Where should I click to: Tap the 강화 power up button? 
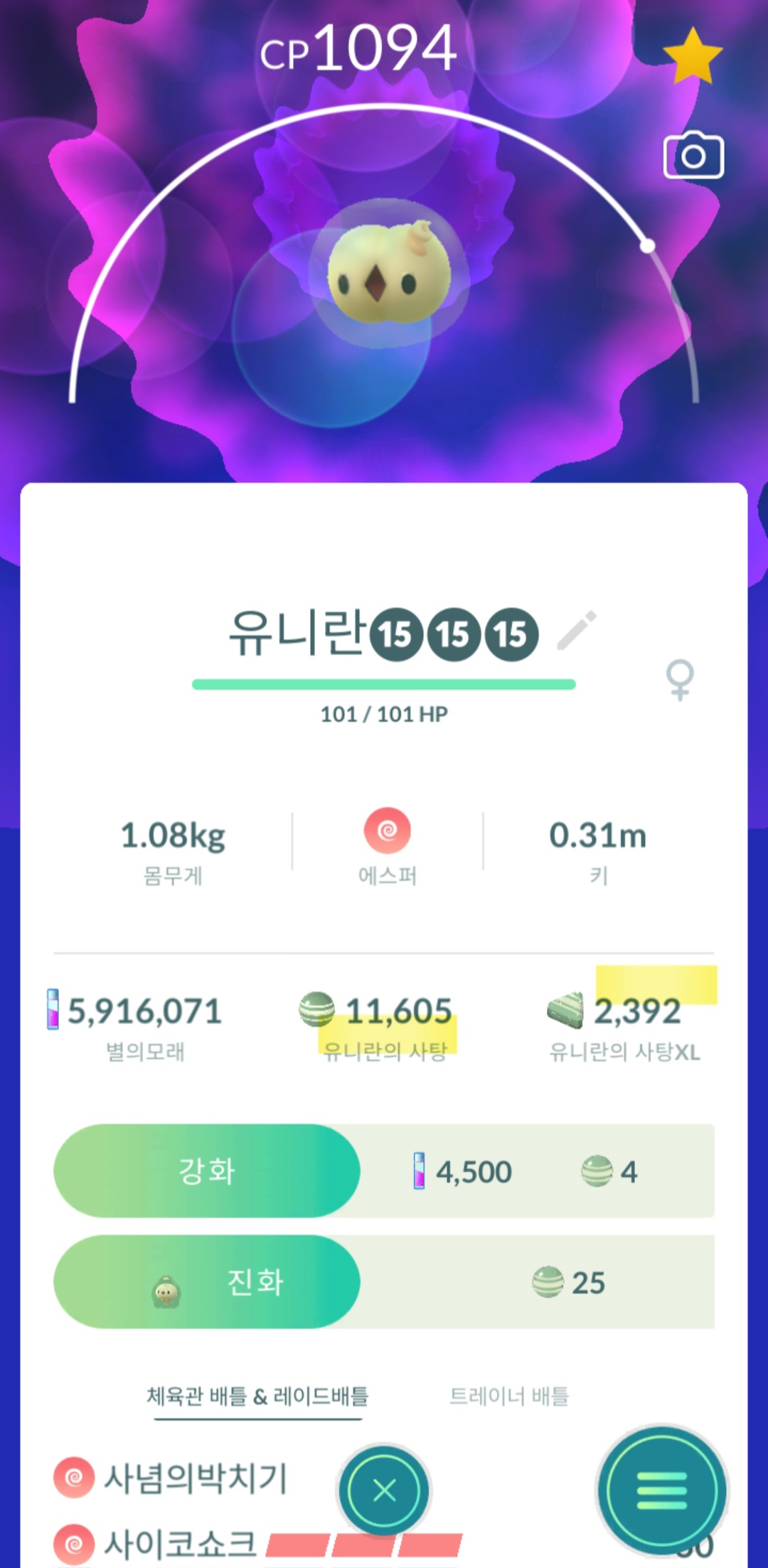pyautogui.click(x=207, y=1170)
